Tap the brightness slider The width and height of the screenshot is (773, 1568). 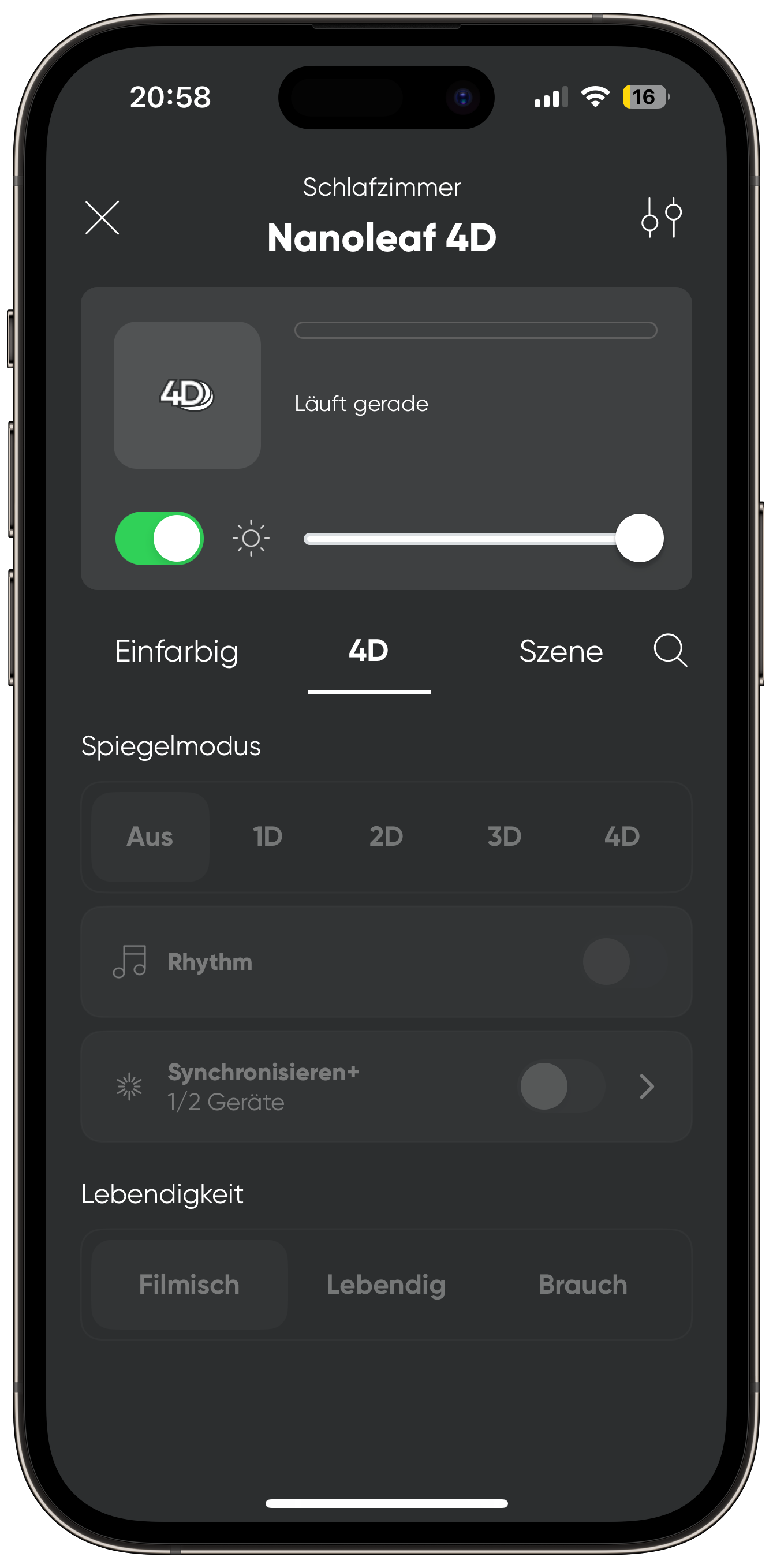(x=483, y=538)
